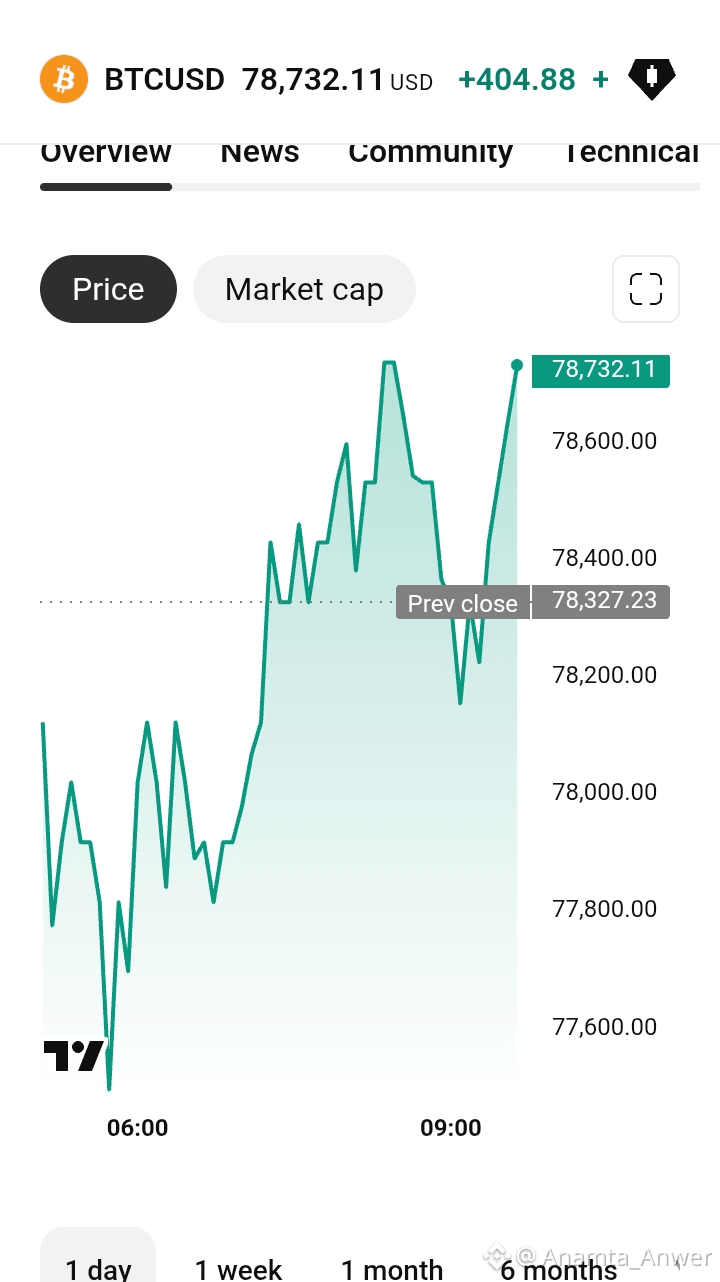Image resolution: width=720 pixels, height=1282 pixels.
Task: Expand the chart to fullscreen
Action: pyautogui.click(x=646, y=289)
